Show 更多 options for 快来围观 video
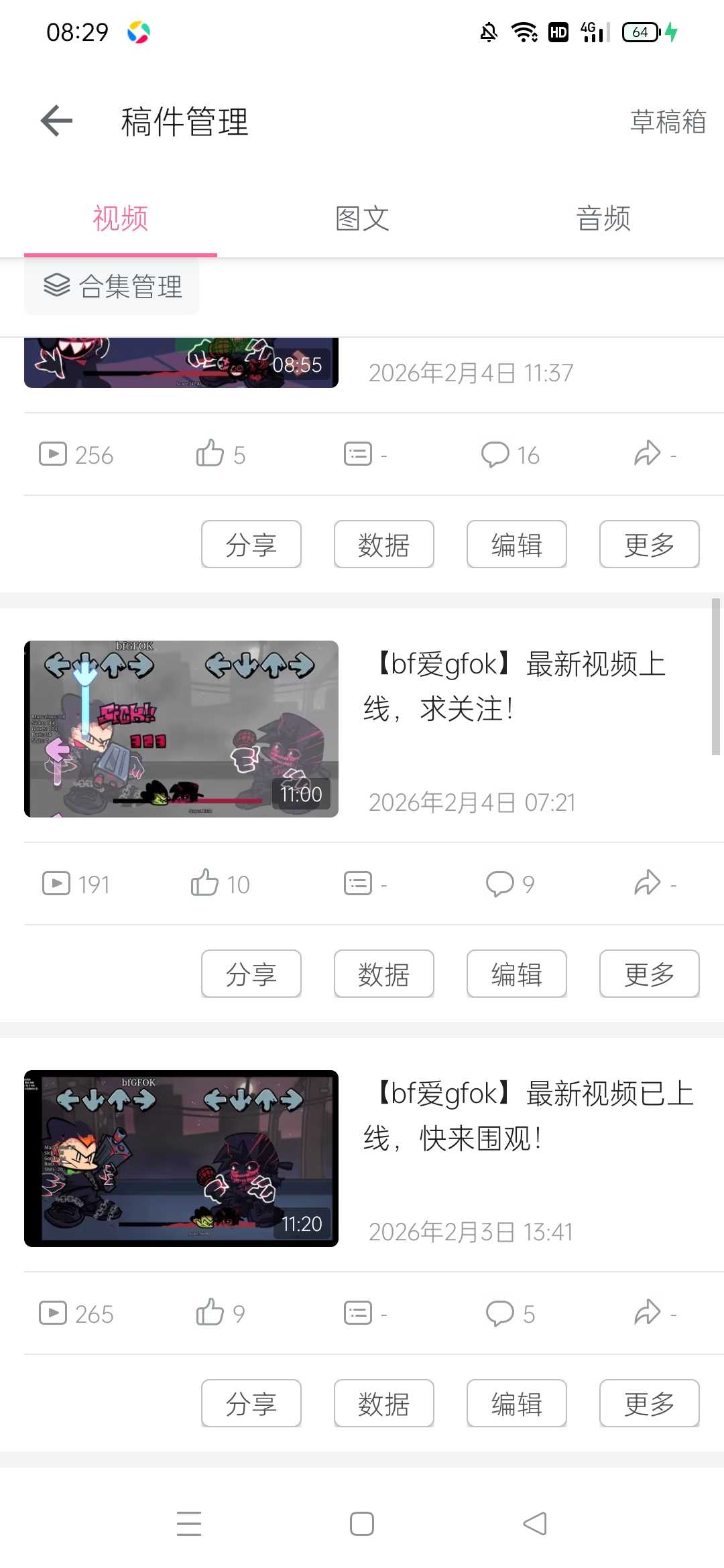The image size is (724, 1568). tap(649, 1403)
